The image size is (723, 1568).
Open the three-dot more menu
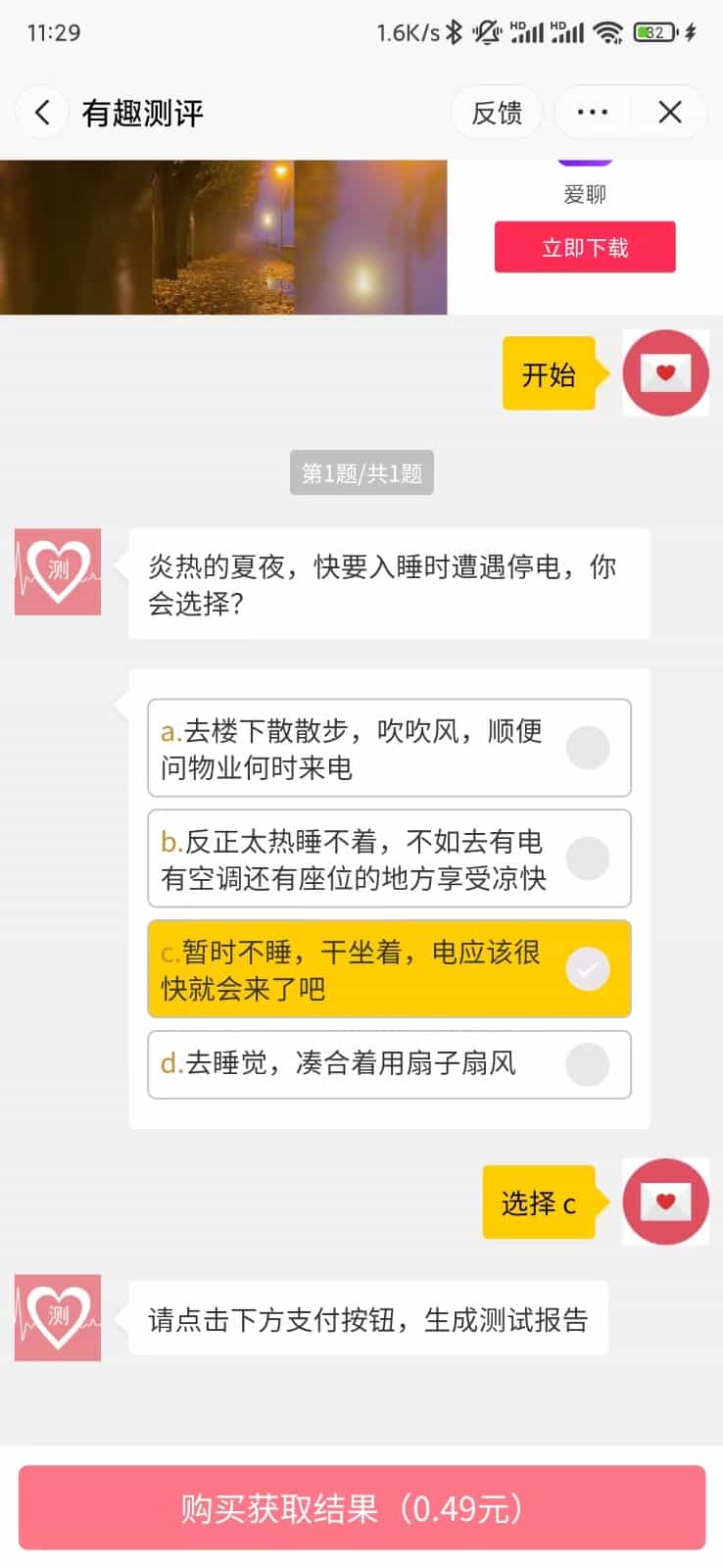pos(592,113)
